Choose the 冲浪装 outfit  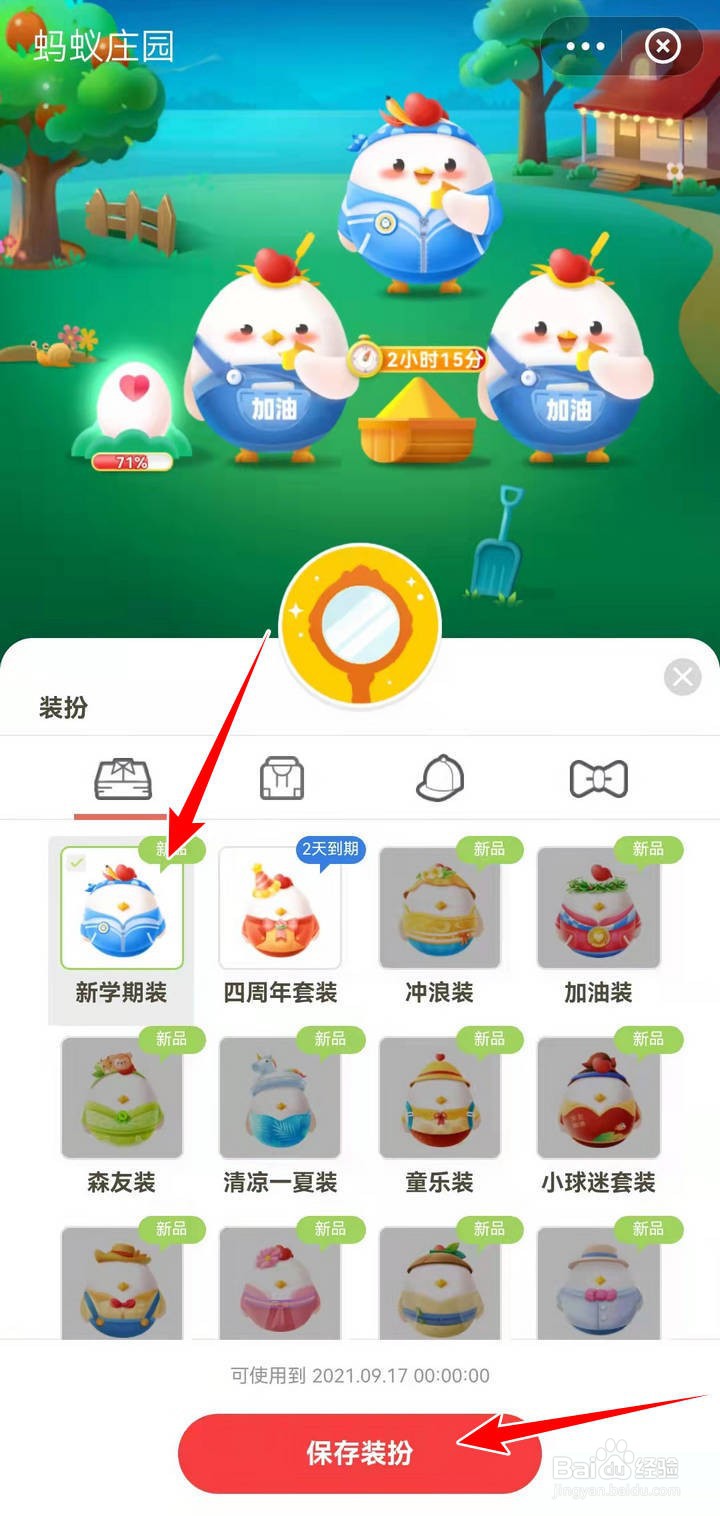[x=440, y=905]
